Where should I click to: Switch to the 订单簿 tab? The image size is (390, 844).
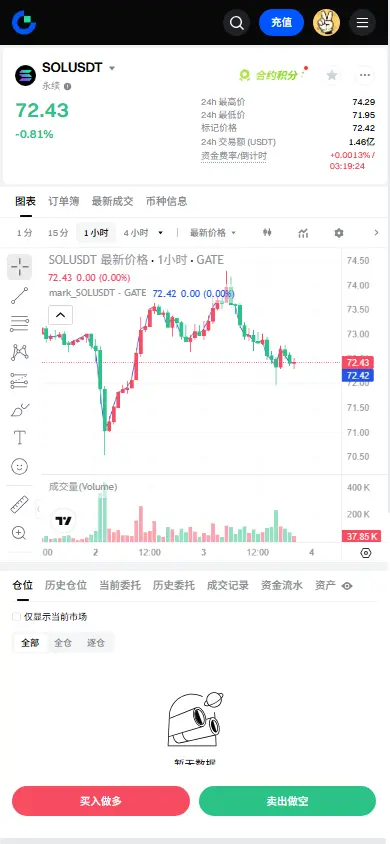63,201
